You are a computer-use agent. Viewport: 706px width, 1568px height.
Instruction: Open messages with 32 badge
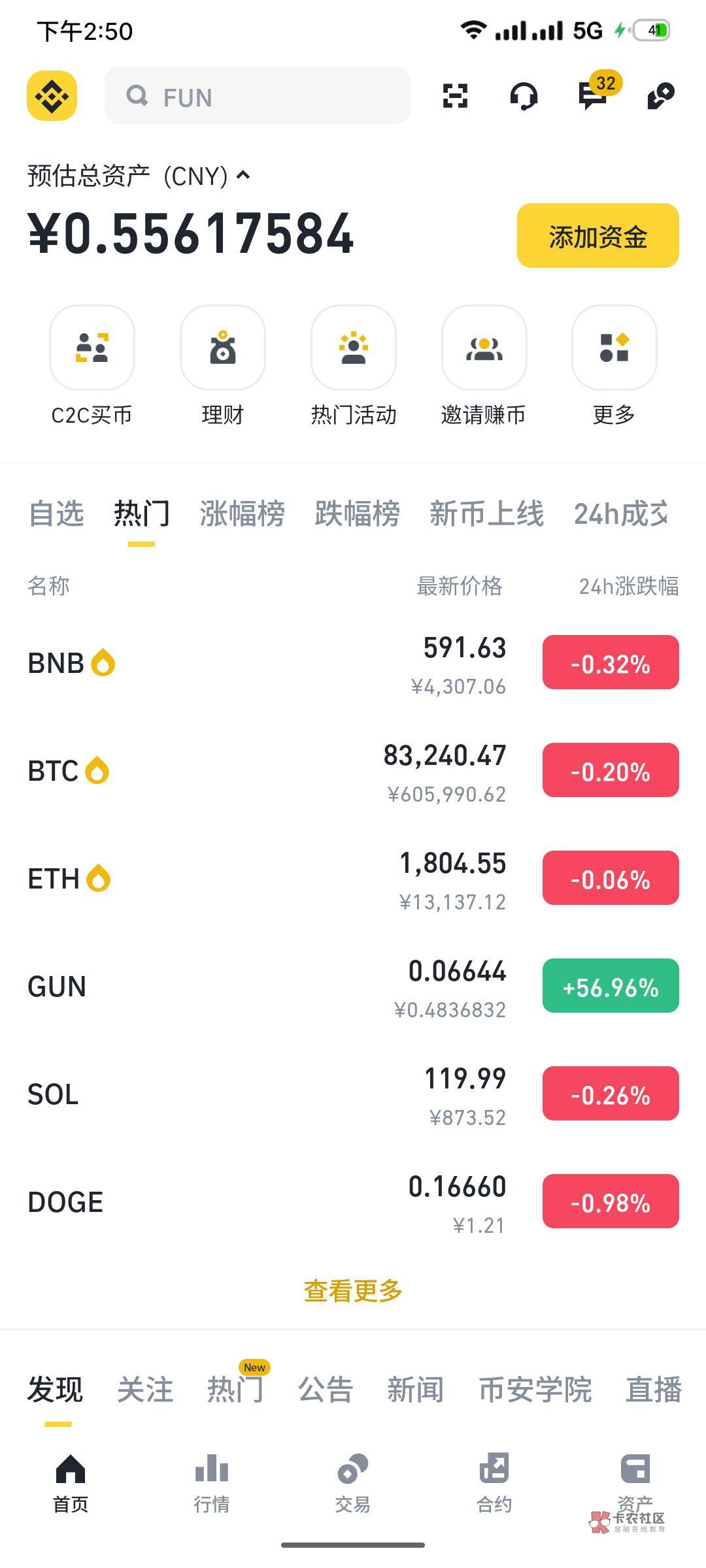click(594, 96)
